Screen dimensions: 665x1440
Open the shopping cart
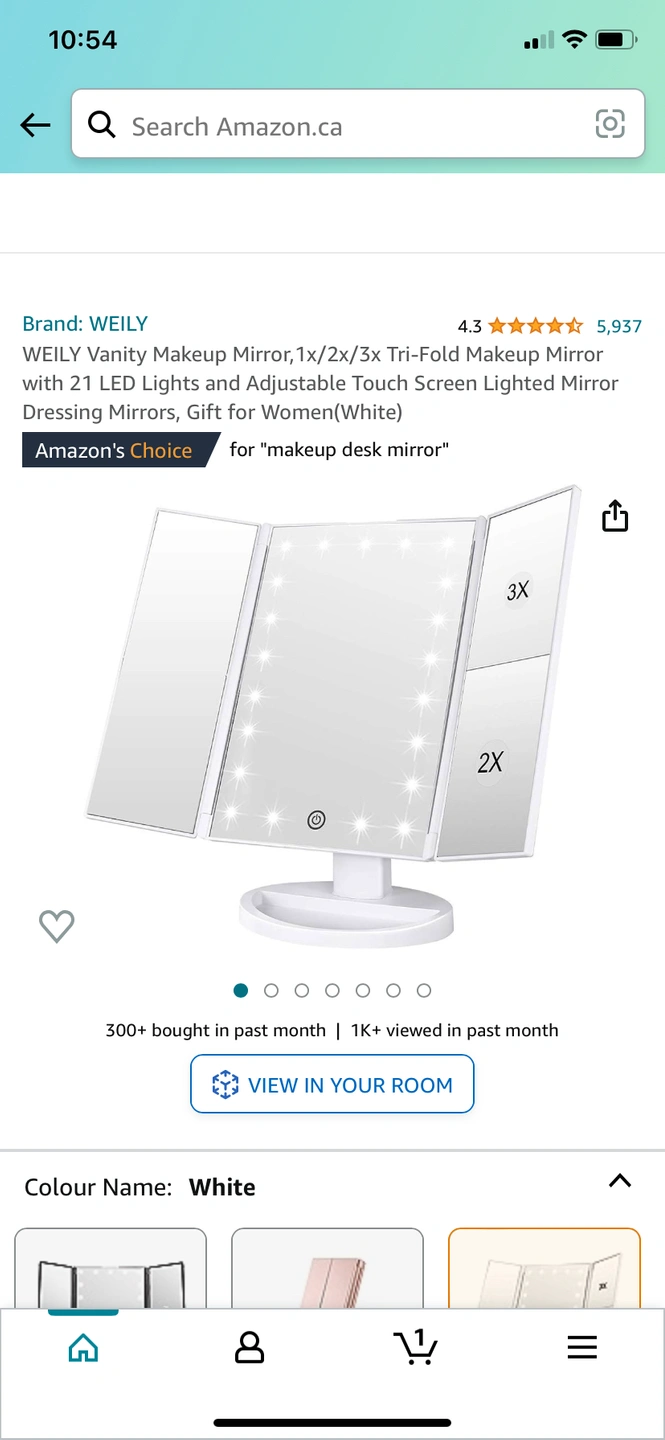pyautogui.click(x=415, y=1347)
